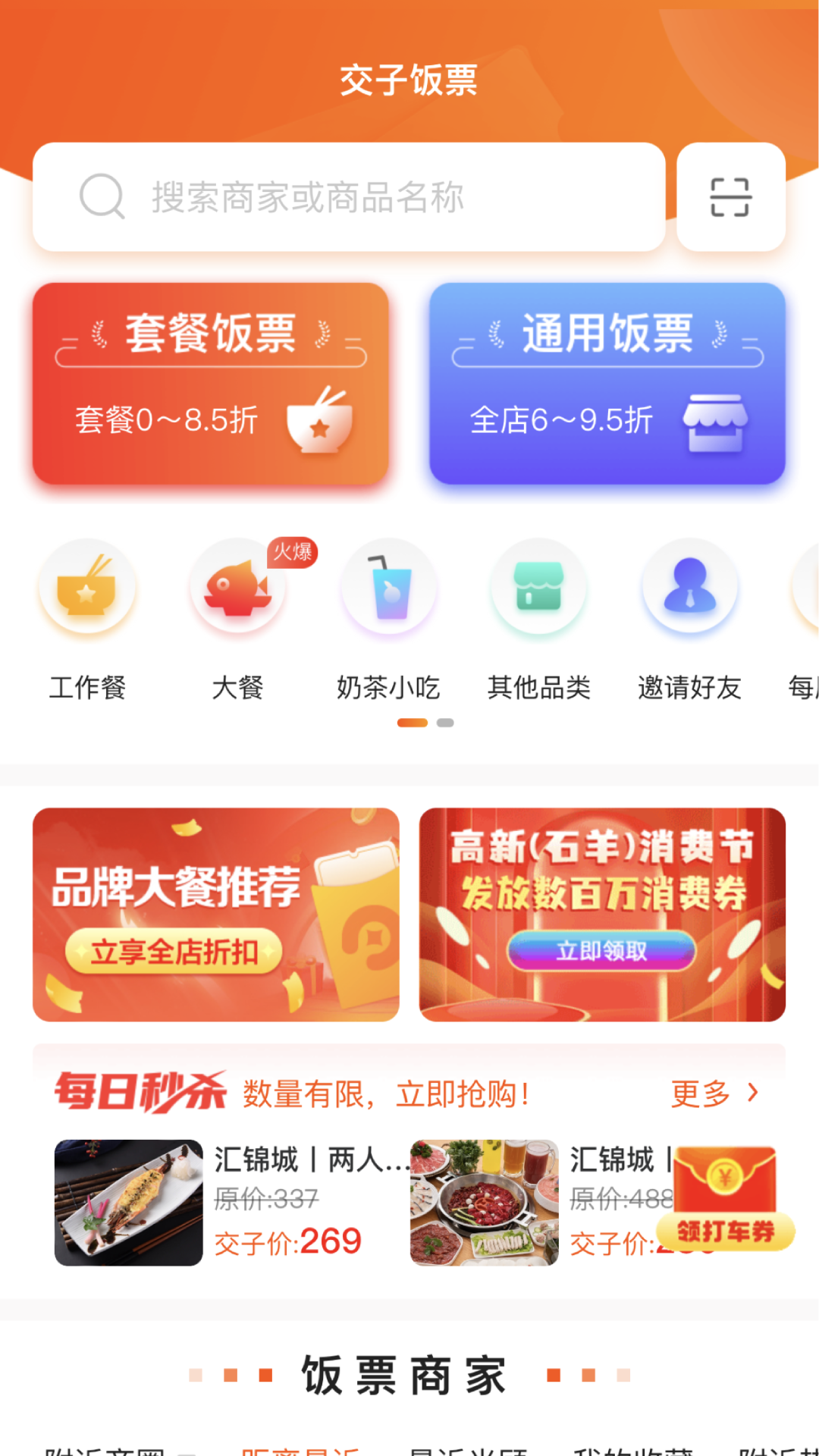Open the 通用饭票 card
This screenshot has width=819, height=1456.
(607, 384)
